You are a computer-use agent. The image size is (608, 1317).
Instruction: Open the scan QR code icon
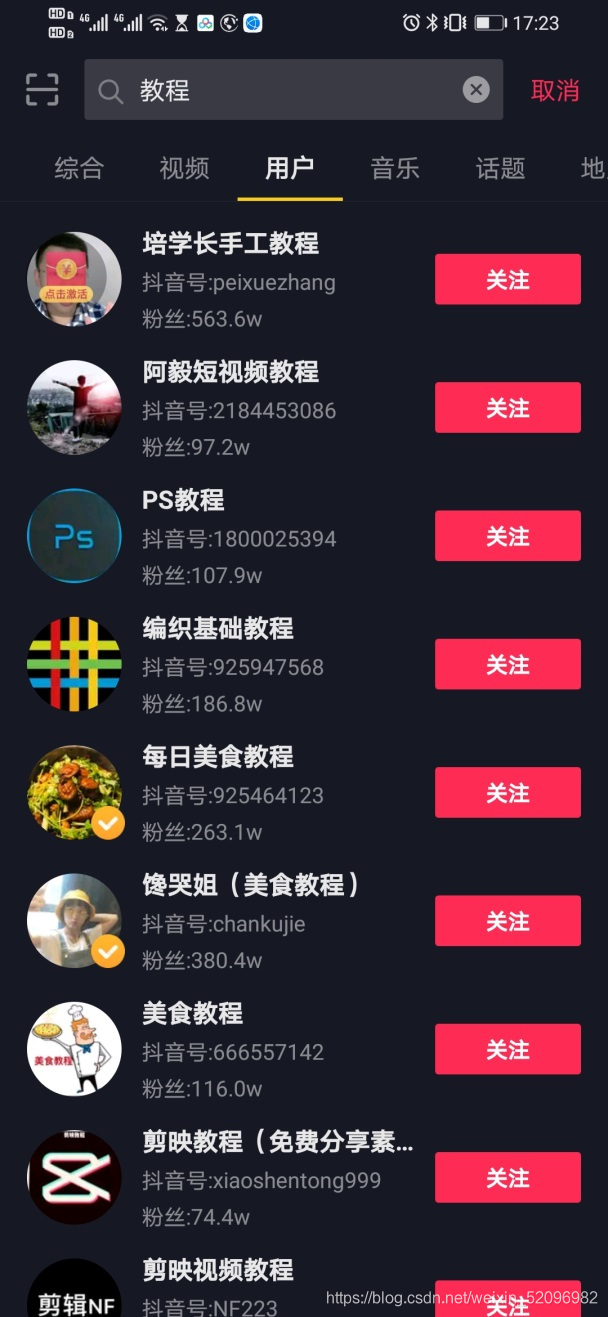(42, 90)
